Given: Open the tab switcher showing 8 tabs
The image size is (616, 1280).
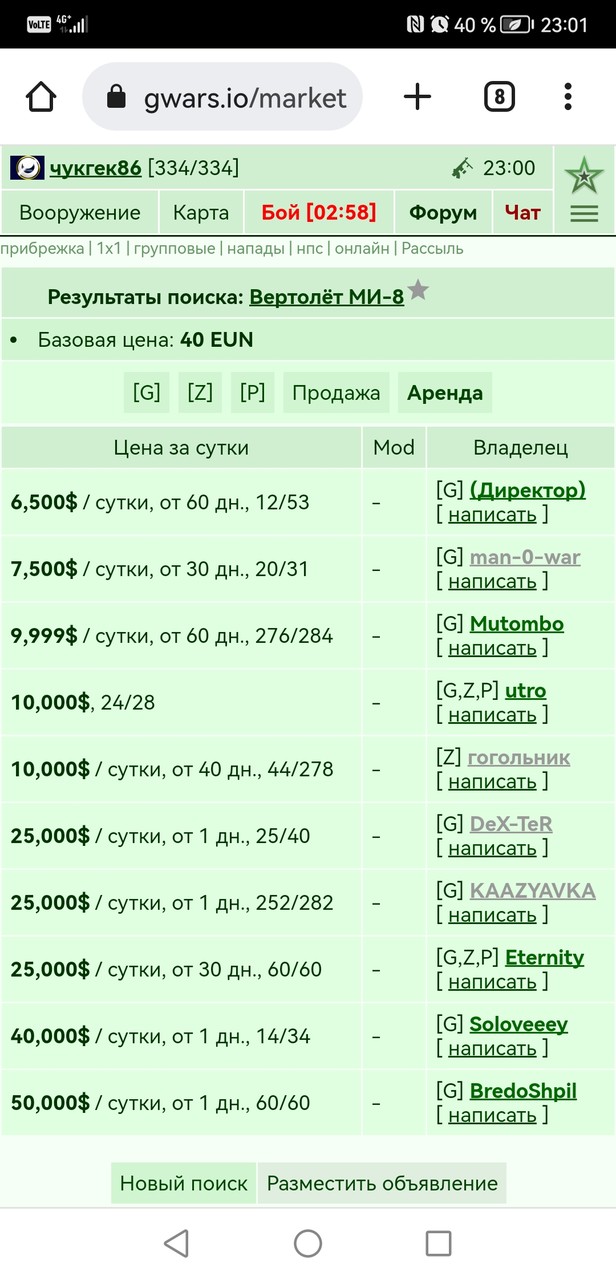Looking at the screenshot, I should coord(499,97).
